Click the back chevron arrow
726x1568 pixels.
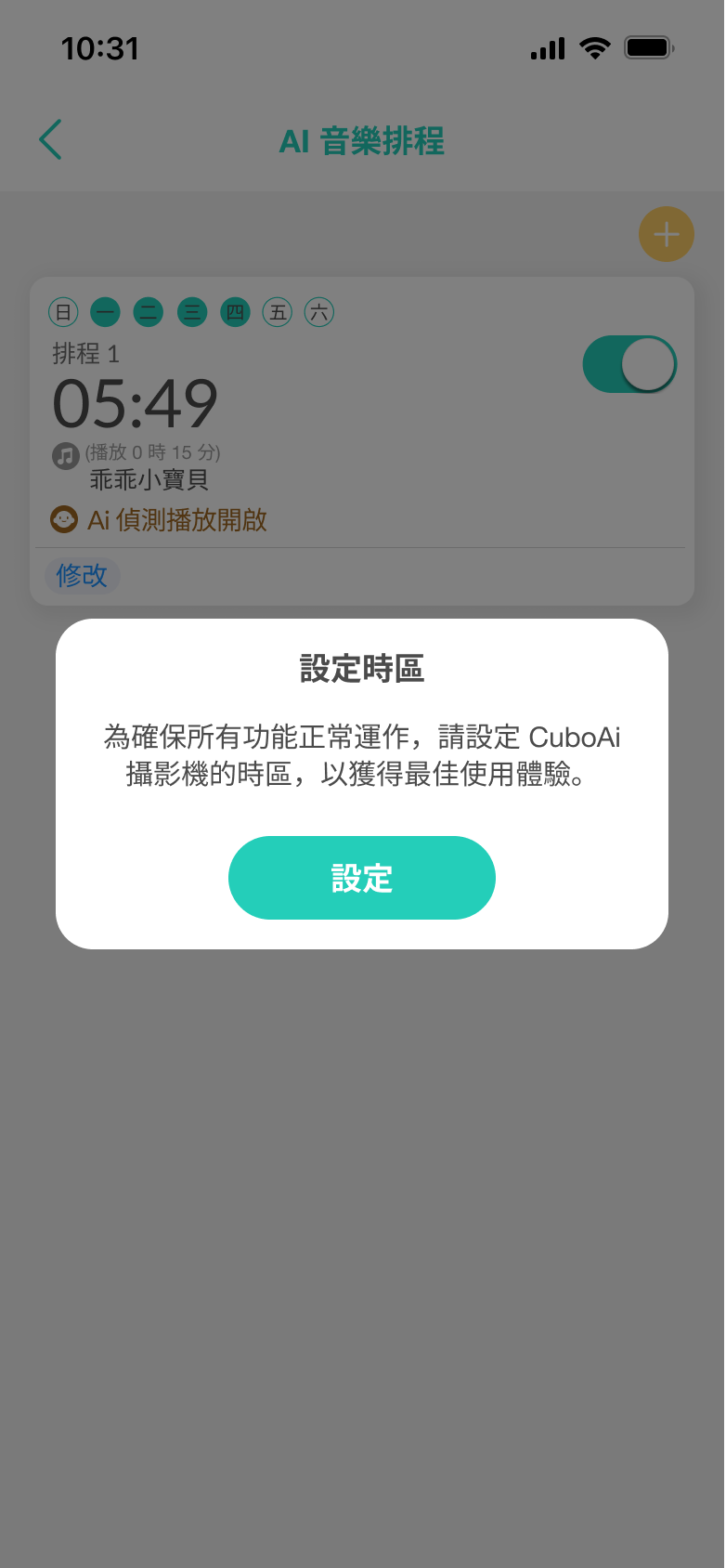point(50,139)
